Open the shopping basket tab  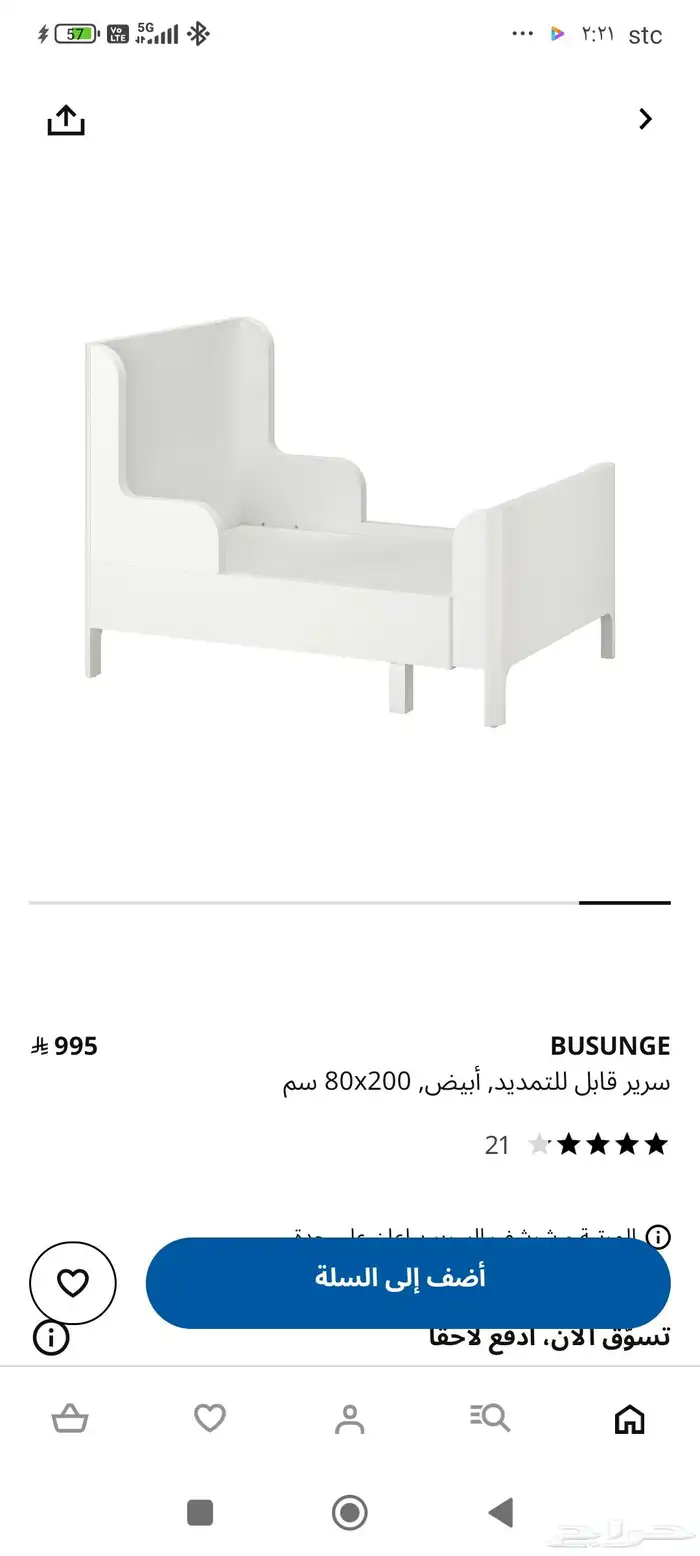pyautogui.click(x=70, y=1419)
